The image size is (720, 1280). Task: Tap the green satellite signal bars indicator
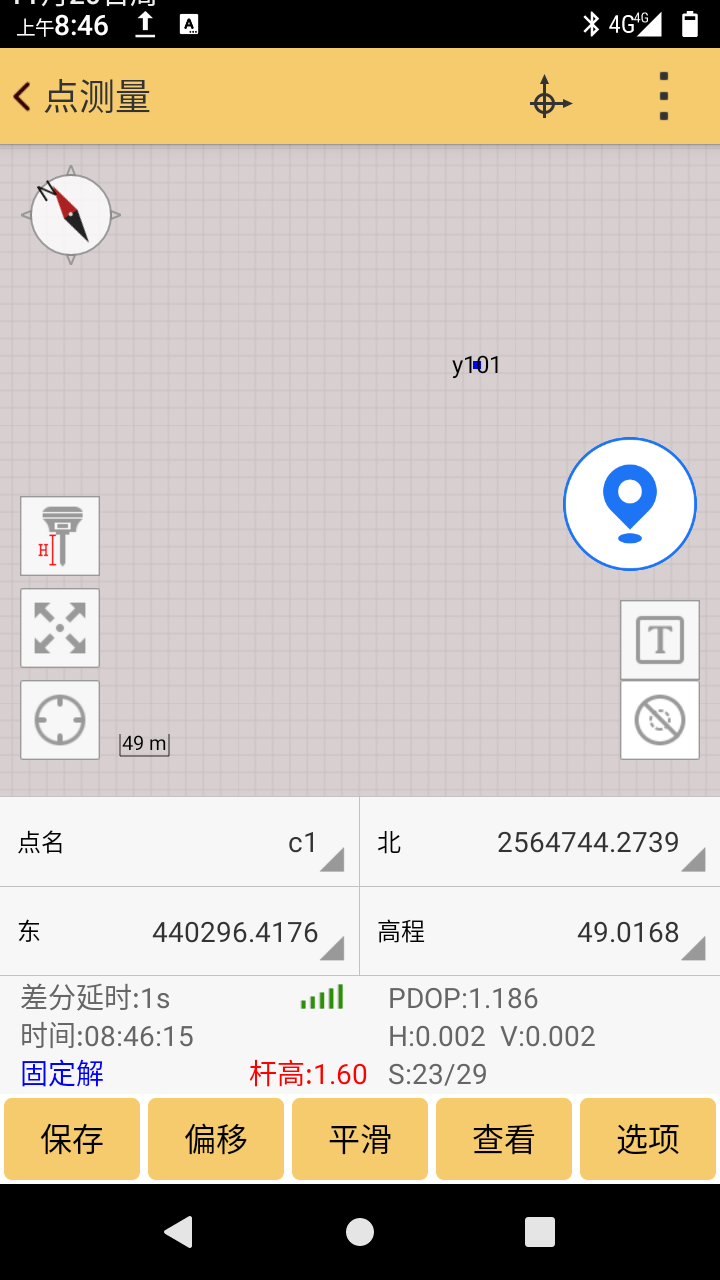(x=320, y=998)
